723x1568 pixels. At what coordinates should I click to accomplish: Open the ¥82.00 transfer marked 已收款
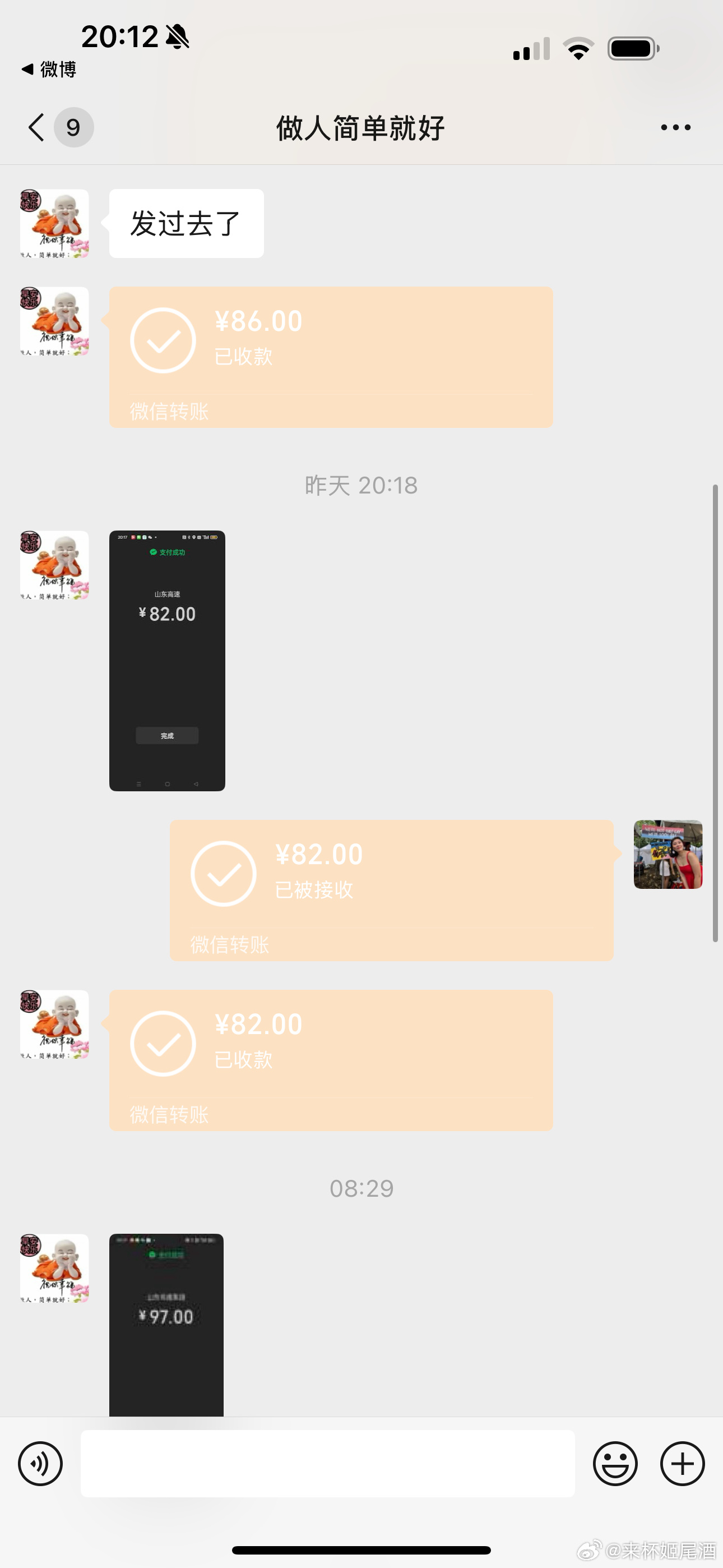click(331, 1060)
